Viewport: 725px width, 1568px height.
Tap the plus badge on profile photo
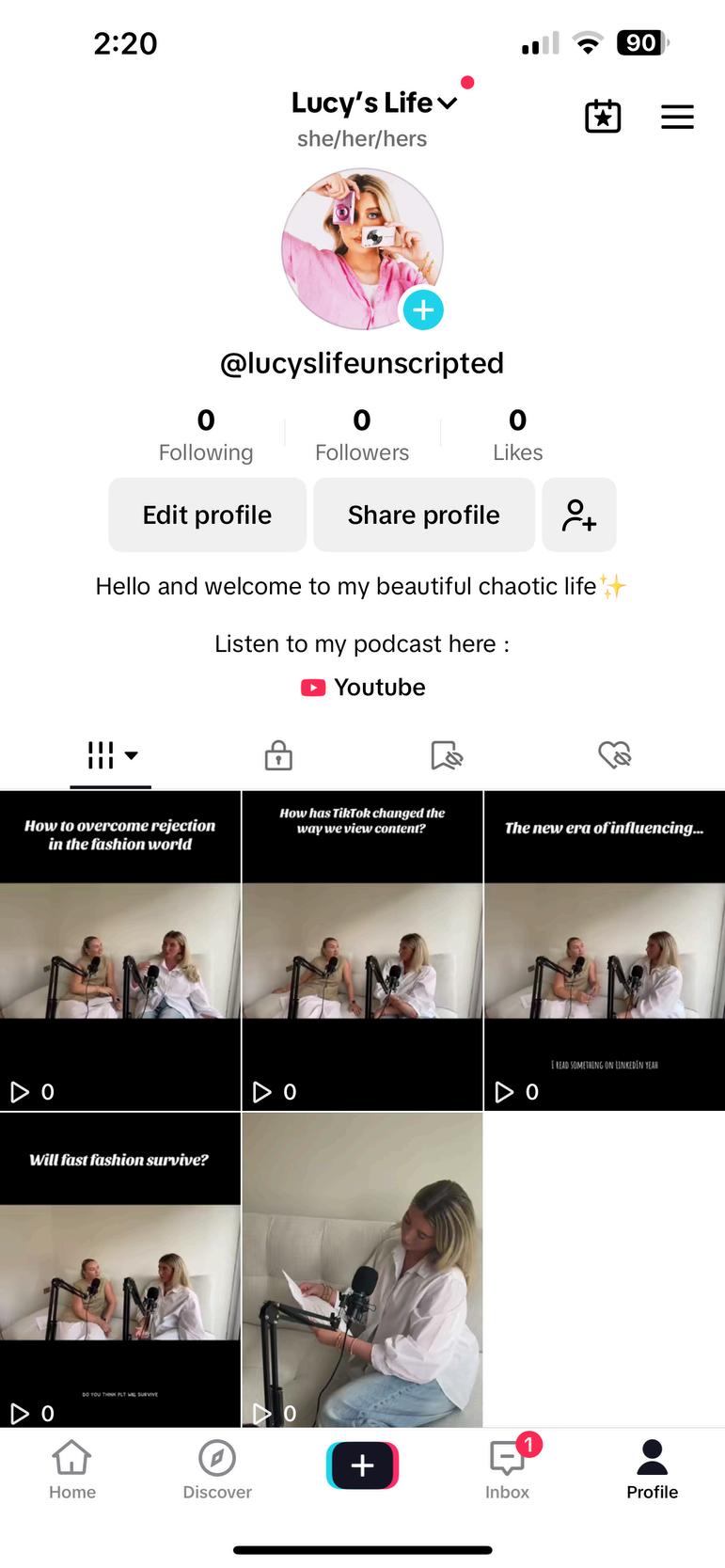pyautogui.click(x=423, y=309)
